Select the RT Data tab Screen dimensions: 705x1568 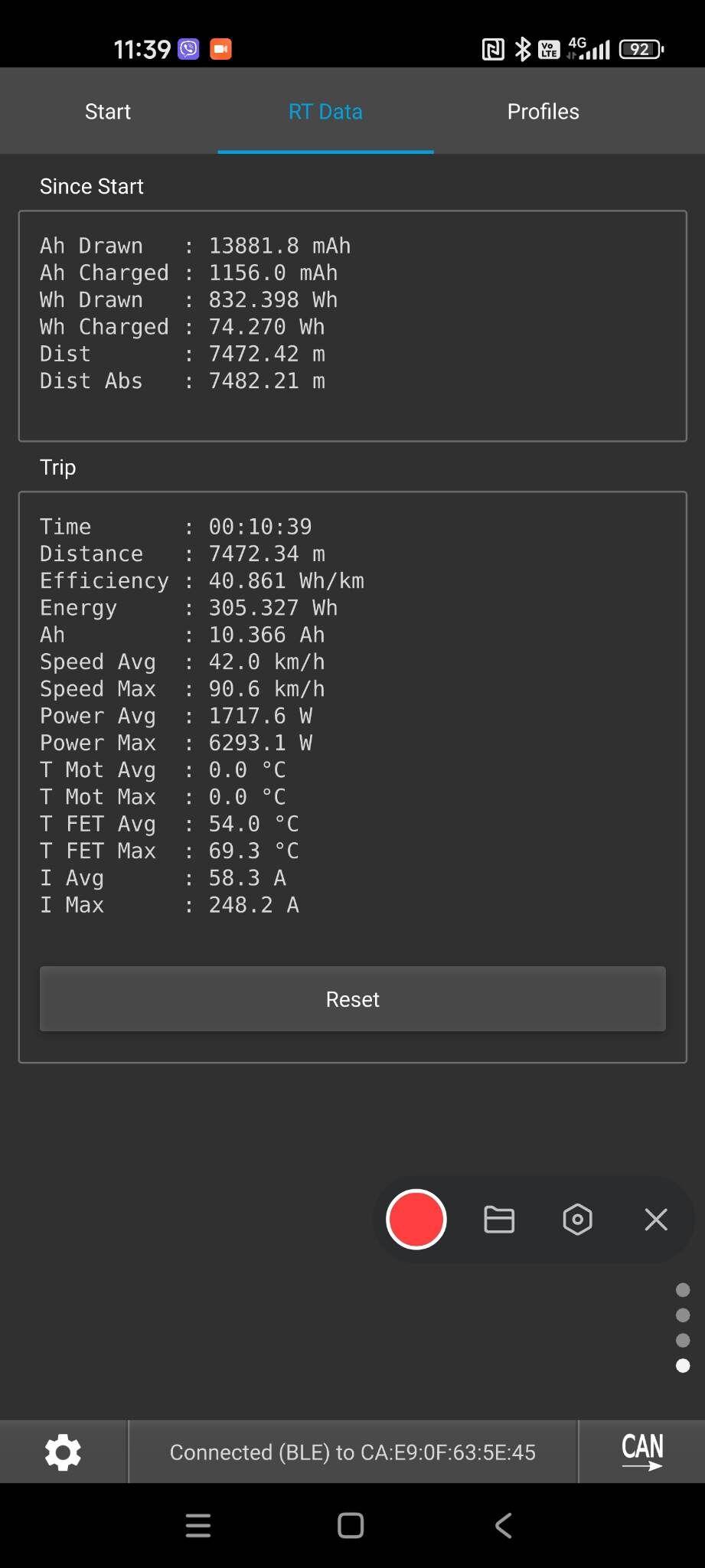[325, 112]
